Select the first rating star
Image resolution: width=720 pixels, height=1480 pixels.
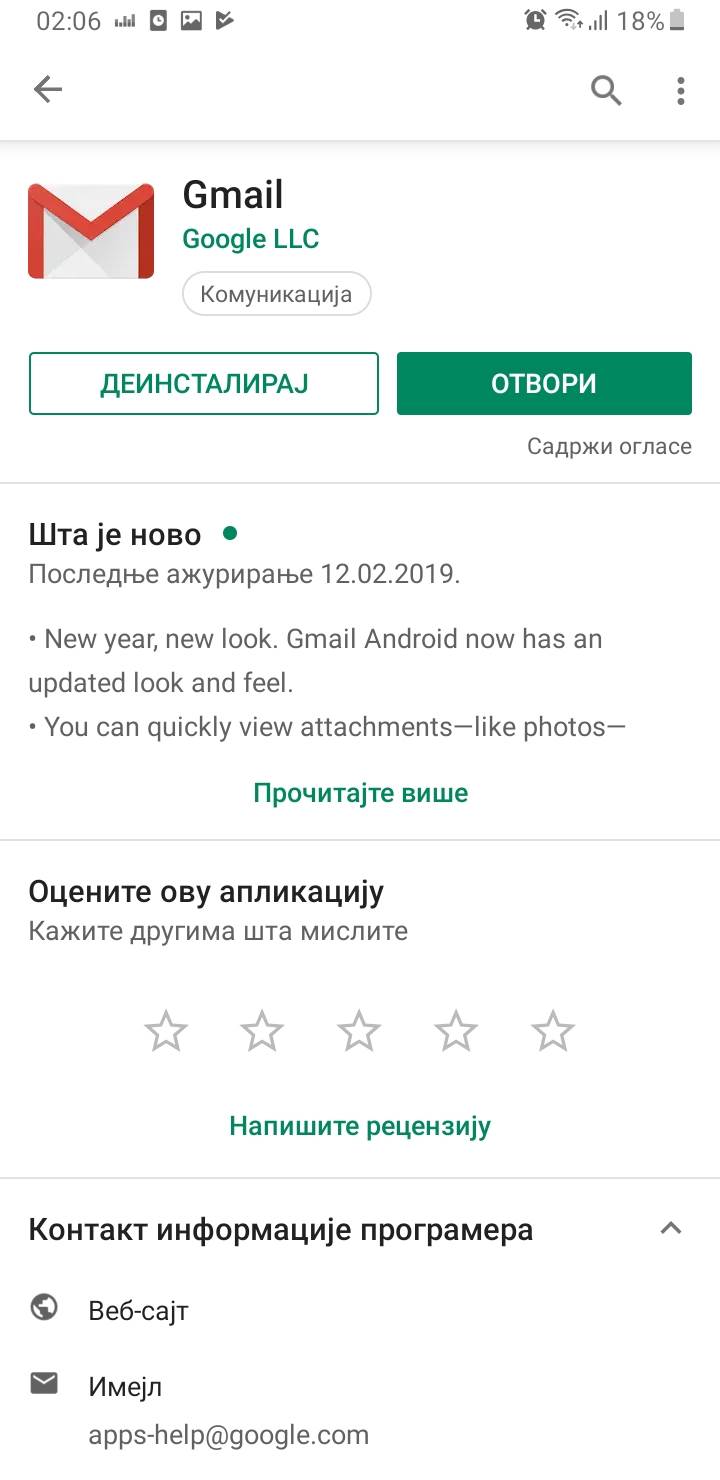(x=166, y=1028)
